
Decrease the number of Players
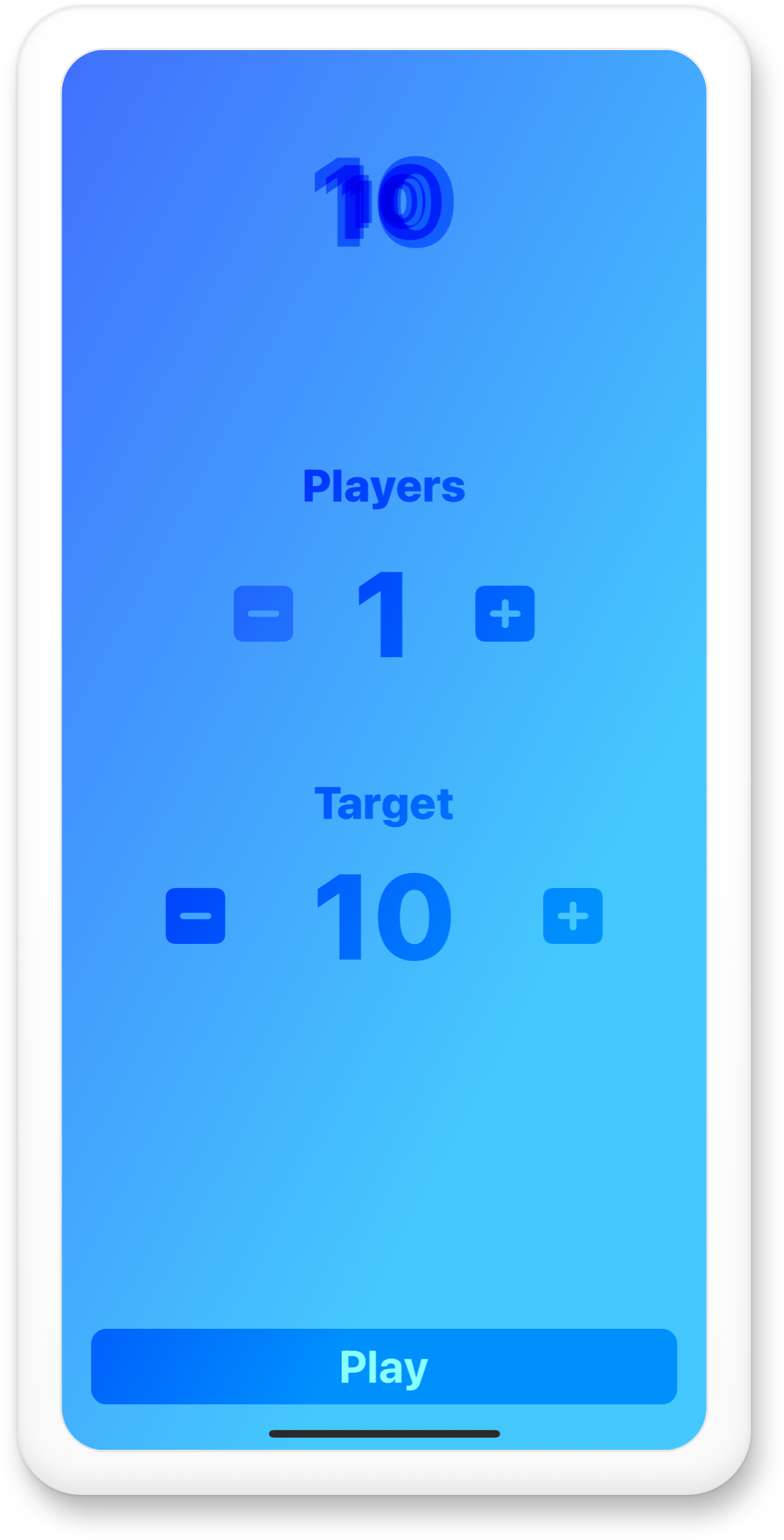point(263,613)
